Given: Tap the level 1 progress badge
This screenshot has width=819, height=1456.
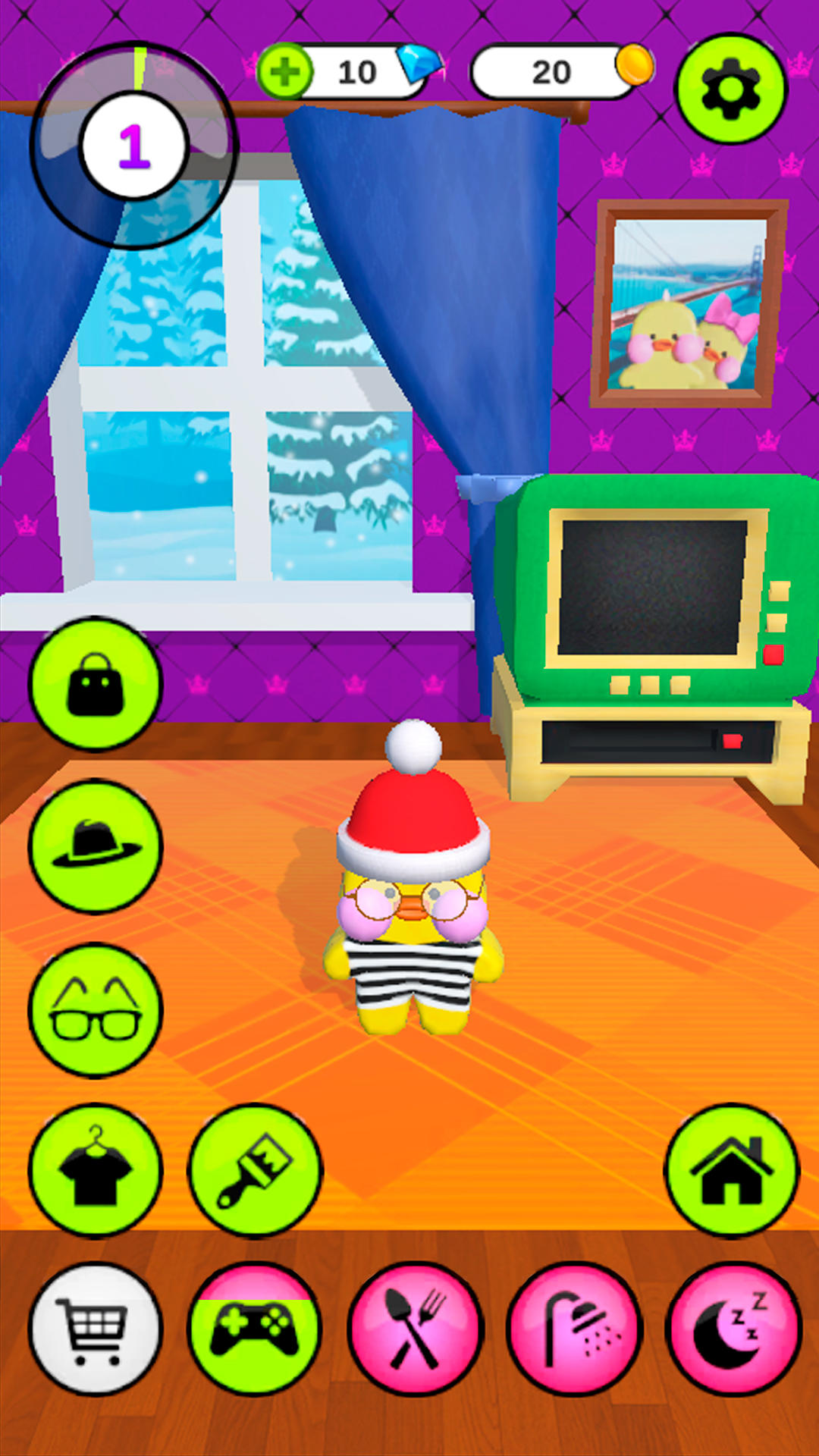Looking at the screenshot, I should tap(134, 146).
